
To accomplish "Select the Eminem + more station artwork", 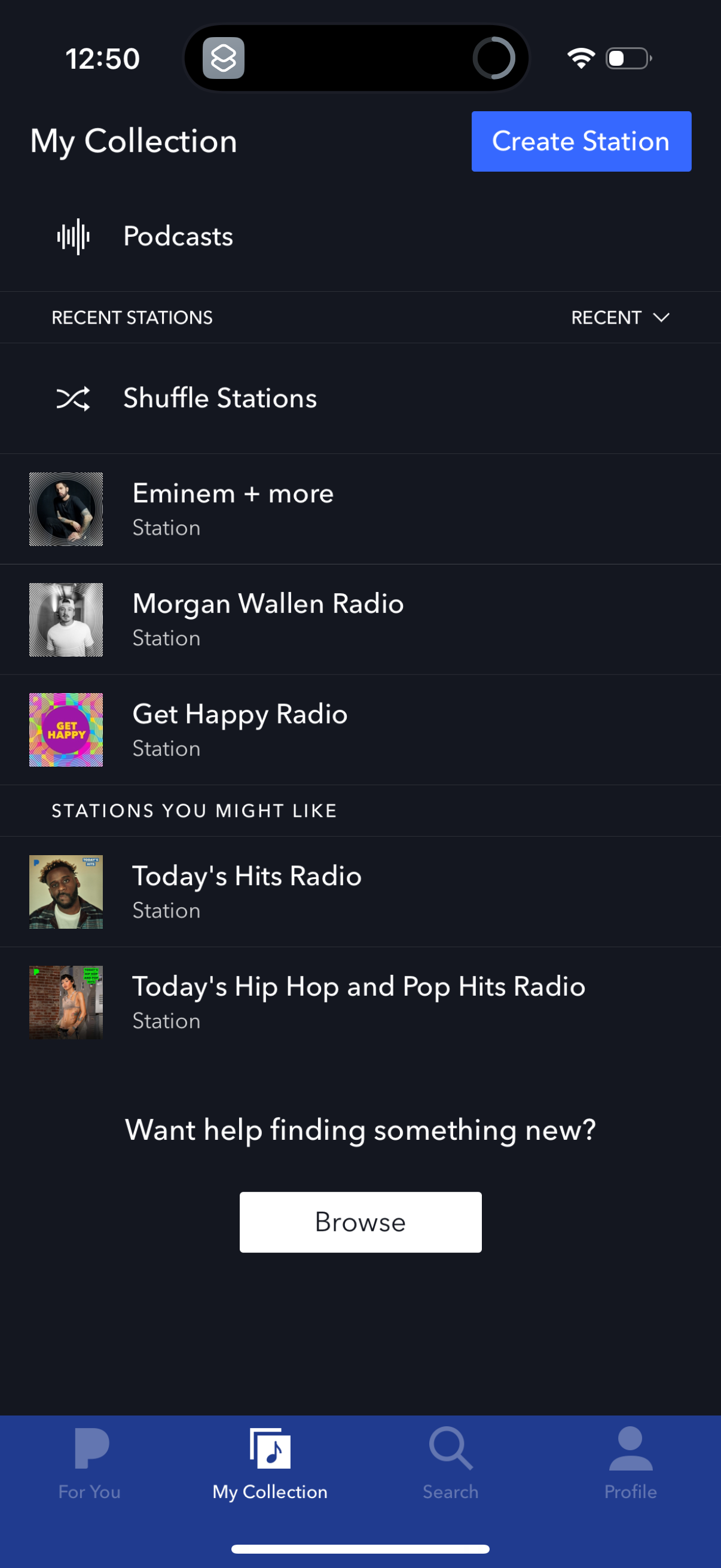I will click(66, 510).
